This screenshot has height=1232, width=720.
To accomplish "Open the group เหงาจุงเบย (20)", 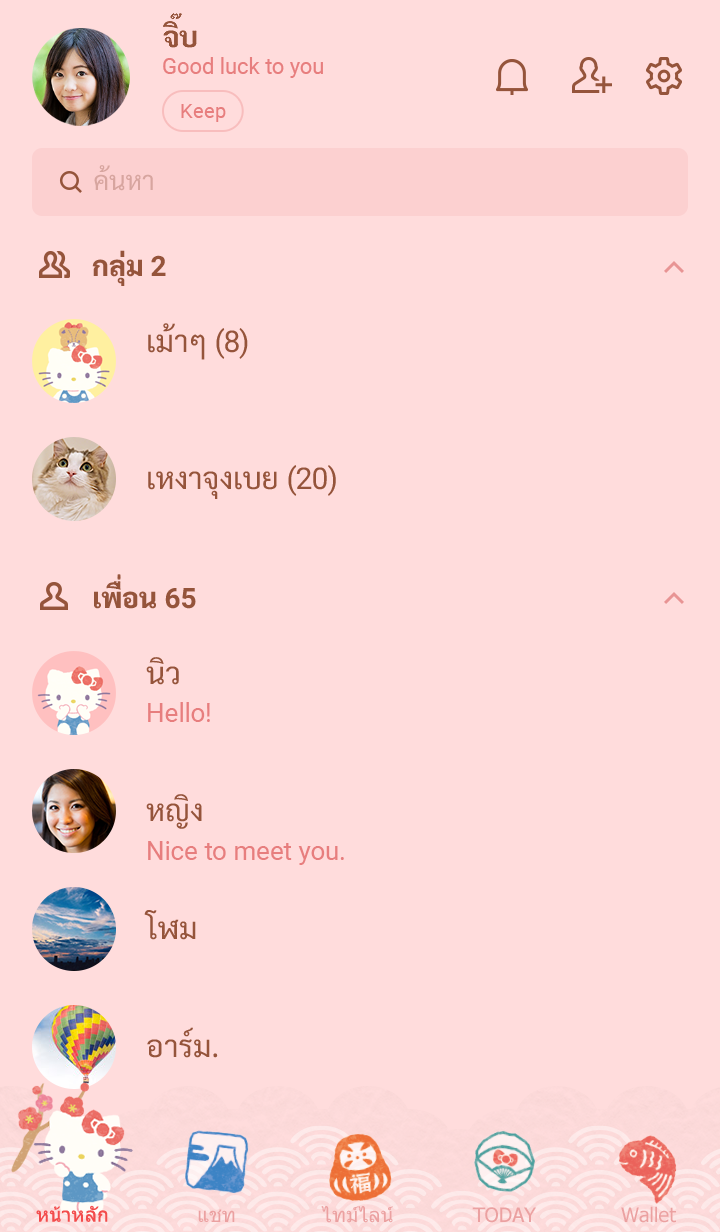I will (241, 480).
